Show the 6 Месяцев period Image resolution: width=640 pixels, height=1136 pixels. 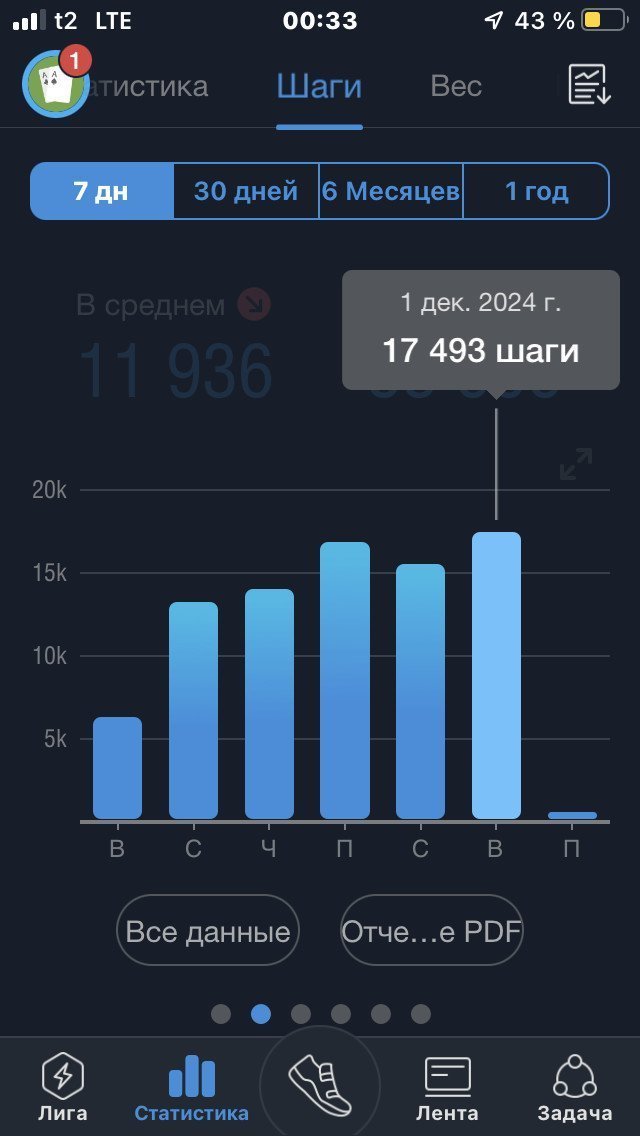(391, 191)
